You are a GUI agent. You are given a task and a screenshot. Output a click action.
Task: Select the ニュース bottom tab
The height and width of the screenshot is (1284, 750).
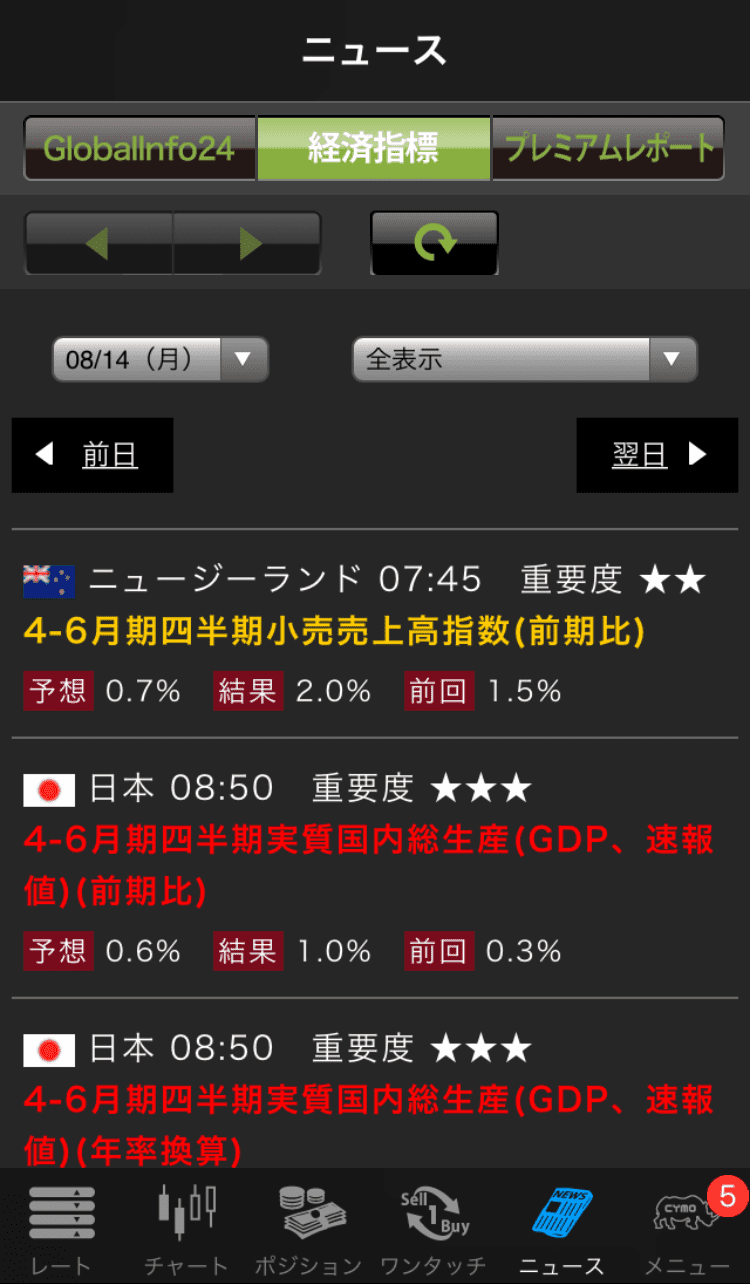pyautogui.click(x=561, y=1228)
